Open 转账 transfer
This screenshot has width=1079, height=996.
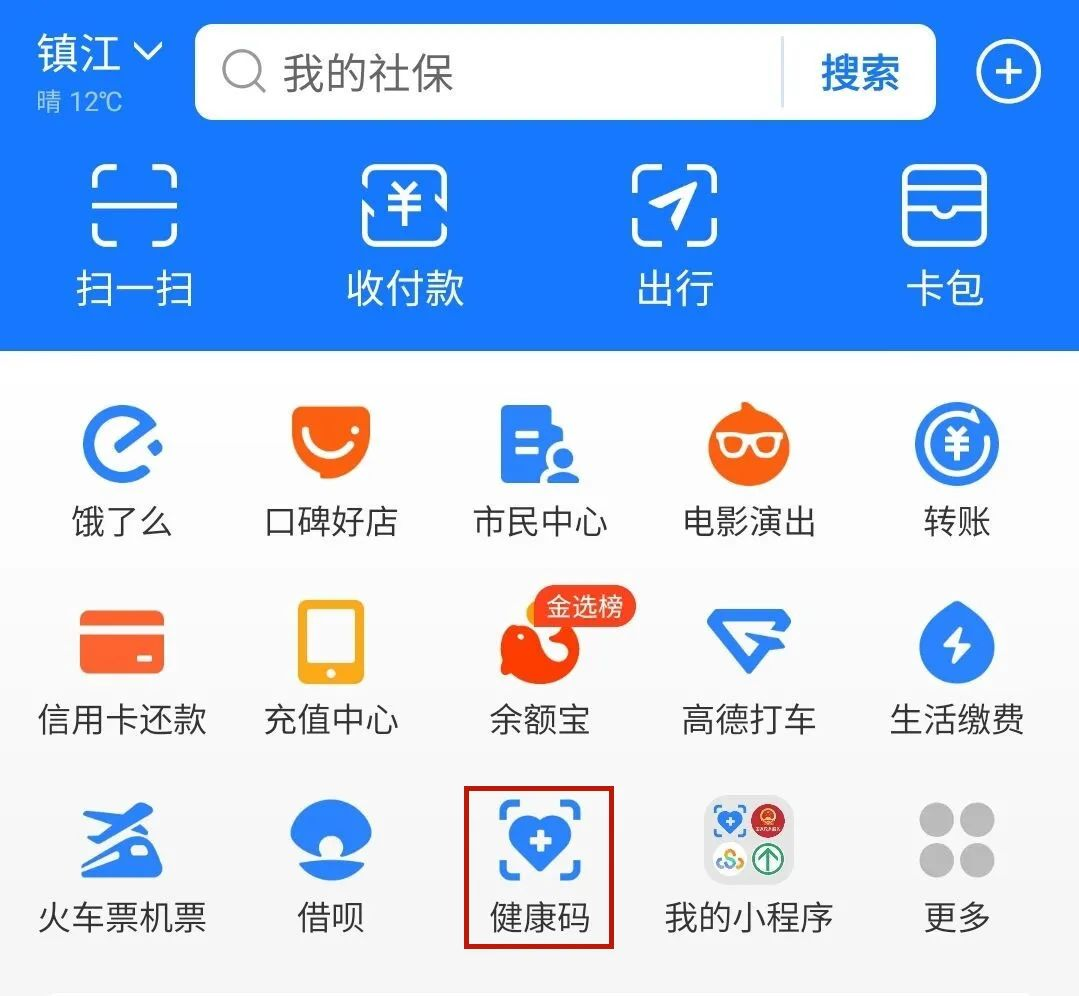(957, 471)
